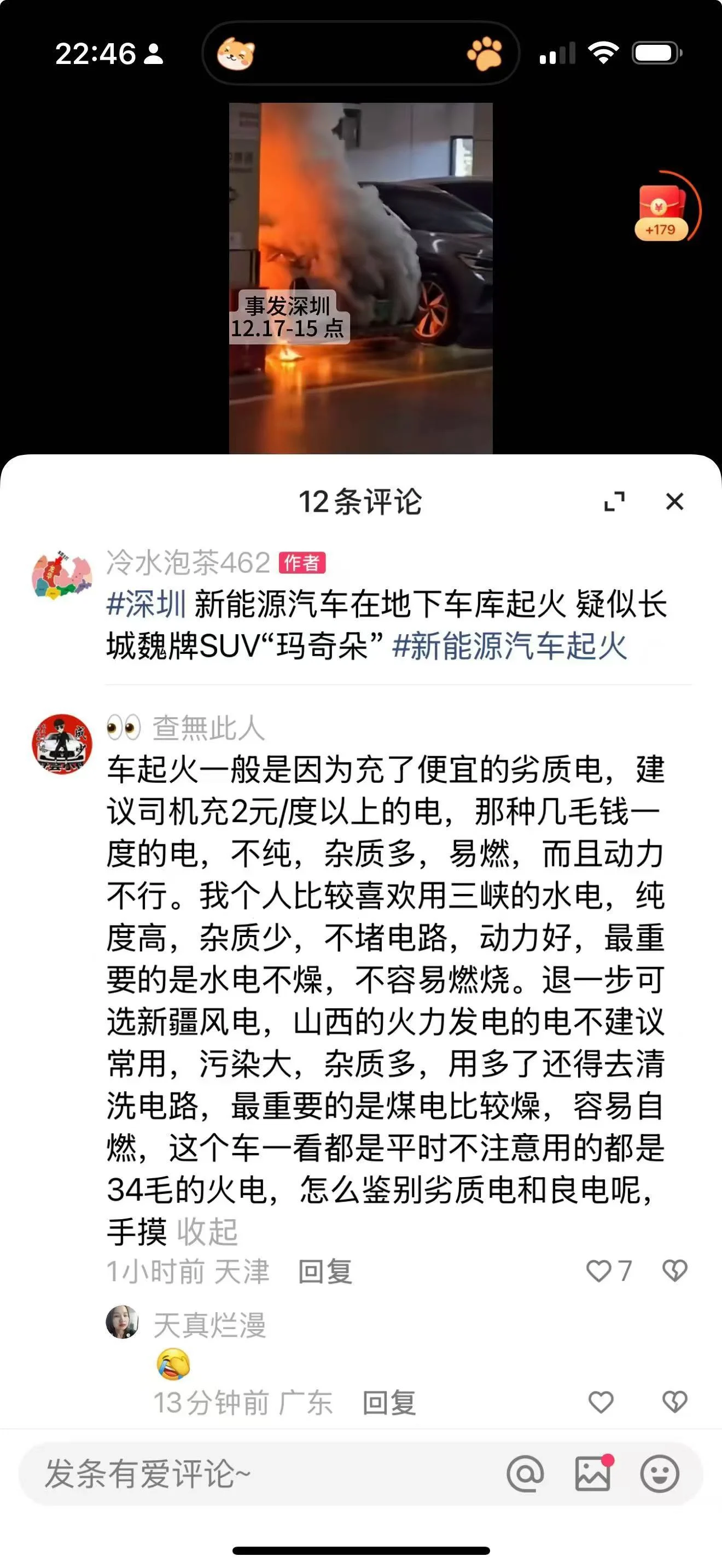Reply to 天真烂漫's comment

click(389, 1403)
